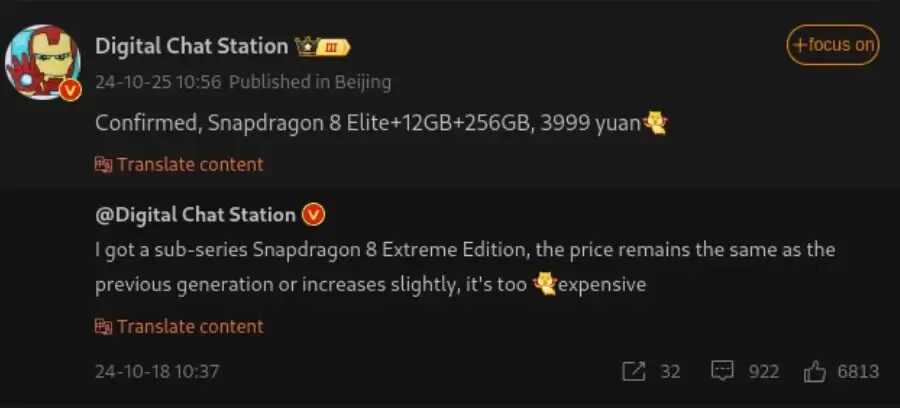Open Digital Chat Station's profile avatar
Image resolution: width=900 pixels, height=408 pixels.
point(43,62)
